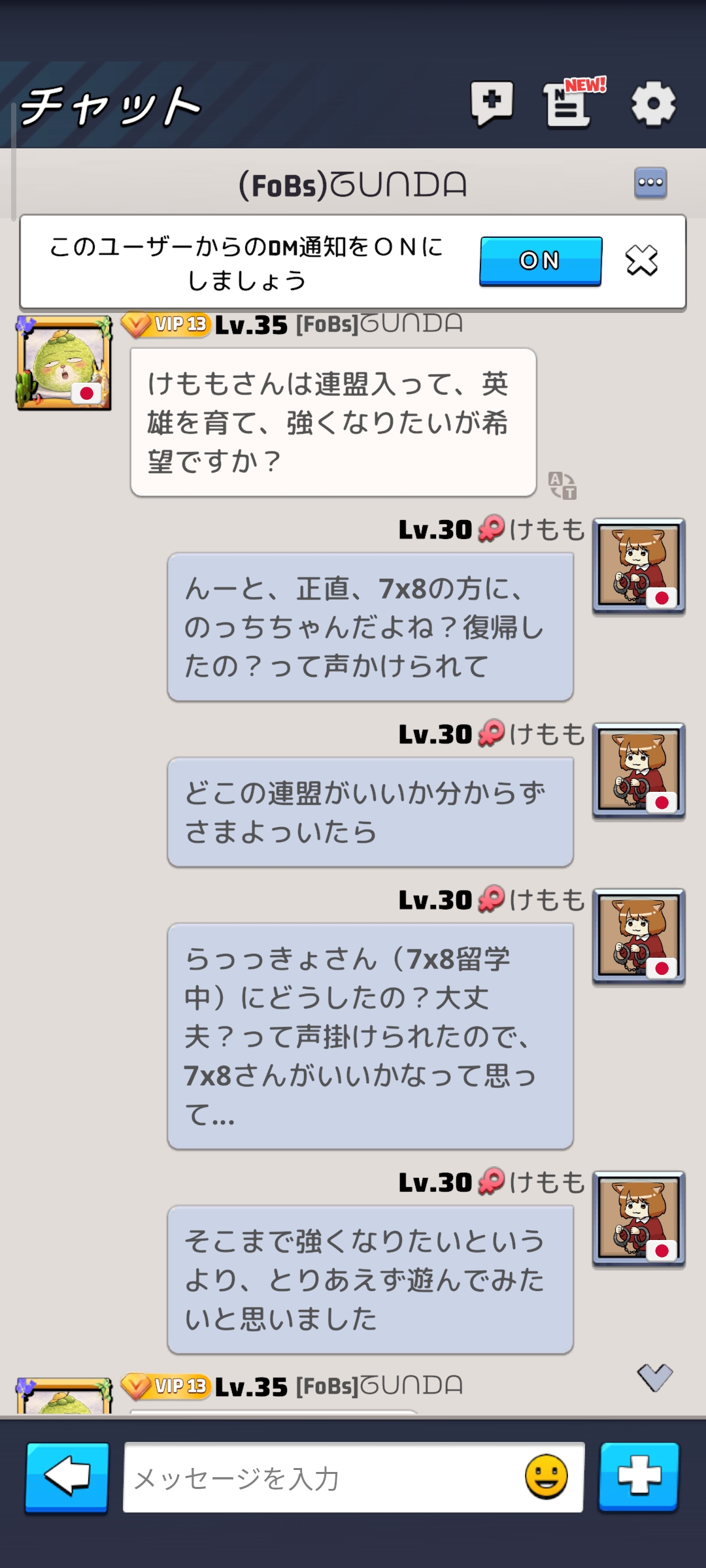
Task: Go back with the blue arrow button
Action: 67,1478
